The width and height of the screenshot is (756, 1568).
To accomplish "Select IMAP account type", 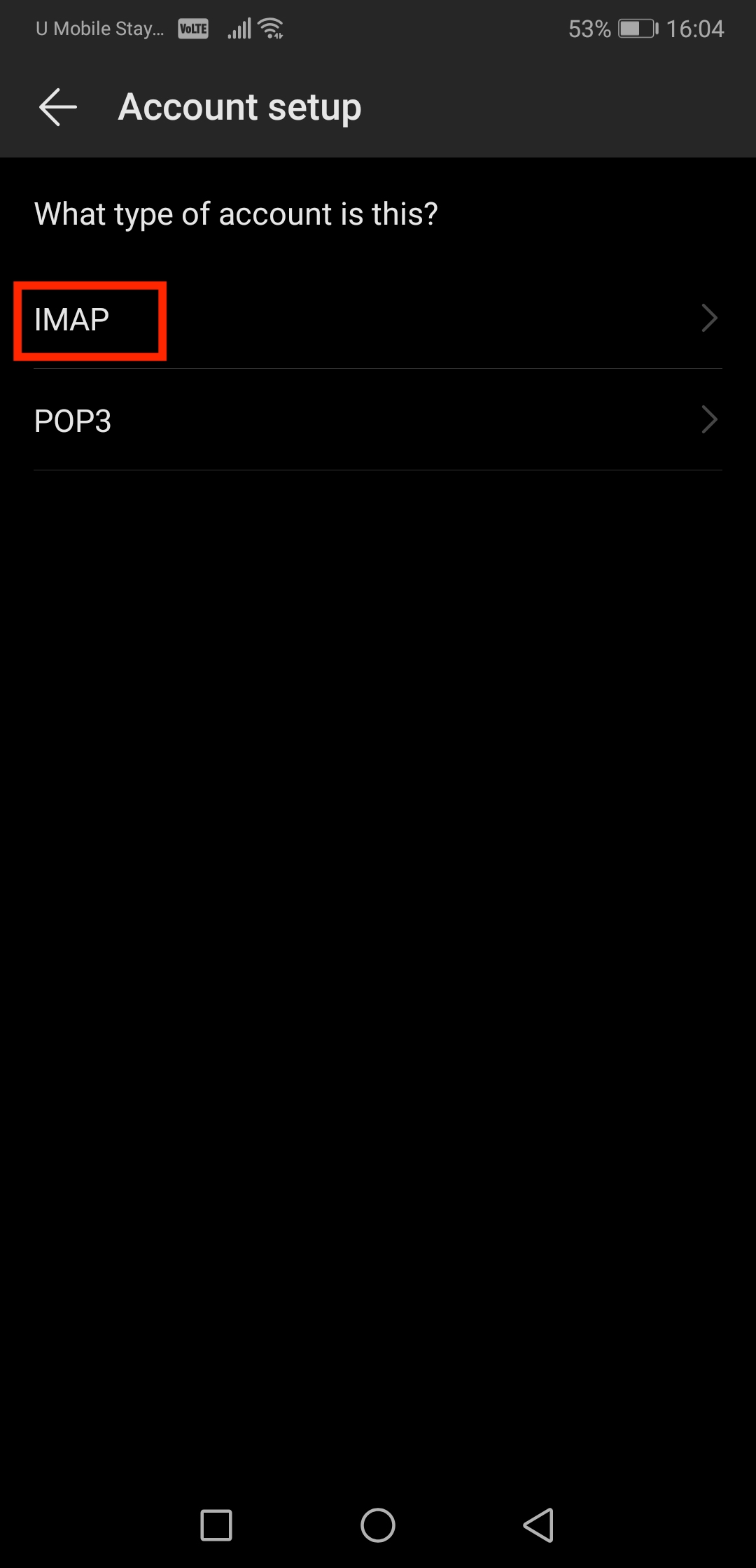I will tap(378, 319).
